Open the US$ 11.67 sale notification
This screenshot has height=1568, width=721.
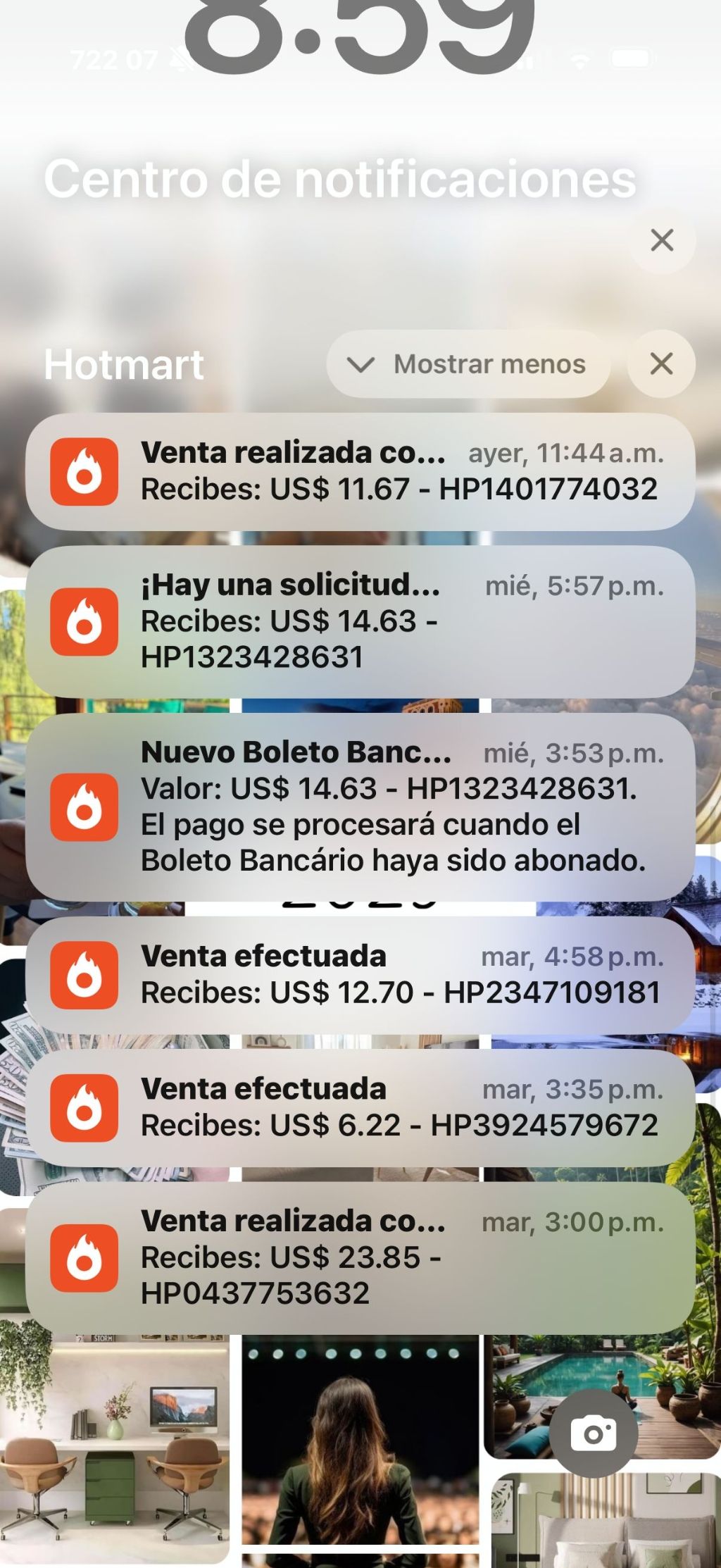coord(360,471)
